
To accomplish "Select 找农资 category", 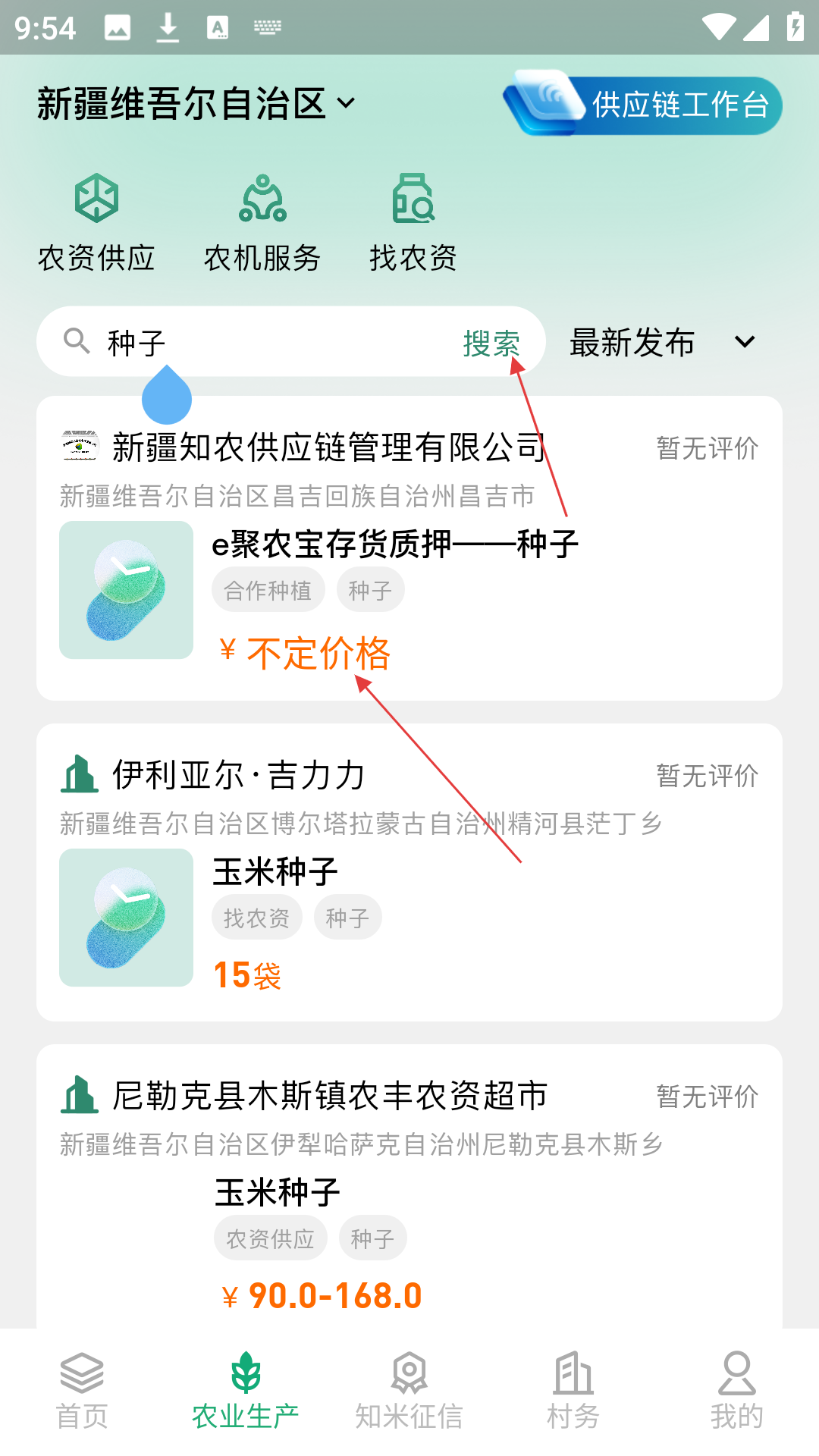I will [413, 223].
